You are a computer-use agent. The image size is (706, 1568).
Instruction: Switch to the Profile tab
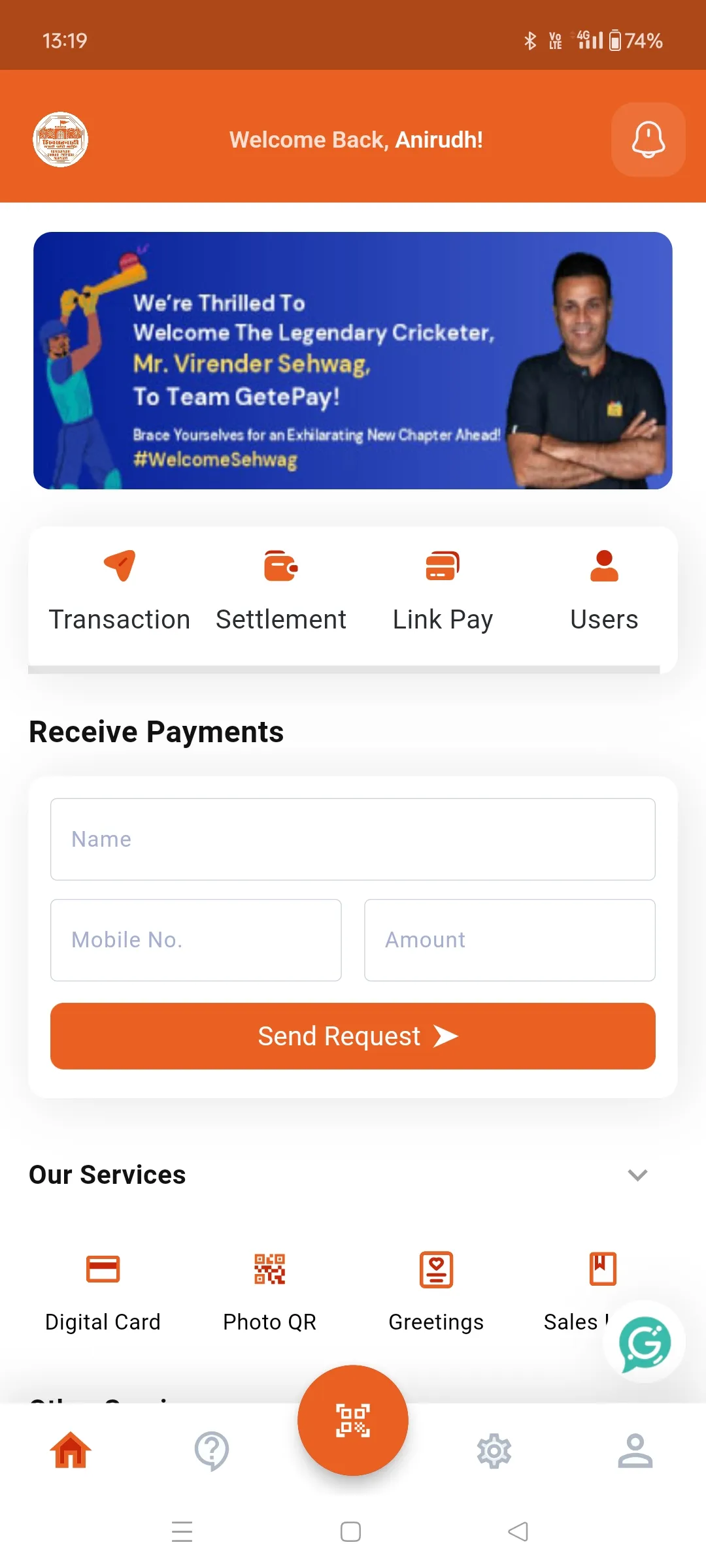coord(635,1451)
